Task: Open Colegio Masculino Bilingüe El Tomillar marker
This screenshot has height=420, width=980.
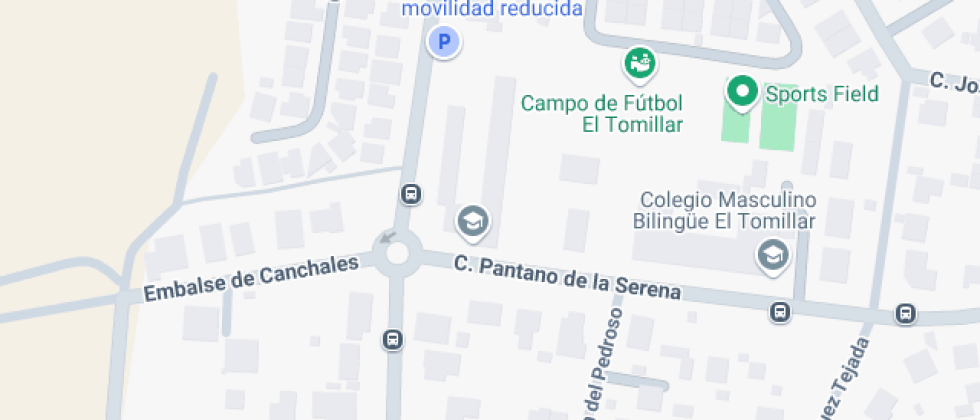Action: [773, 255]
